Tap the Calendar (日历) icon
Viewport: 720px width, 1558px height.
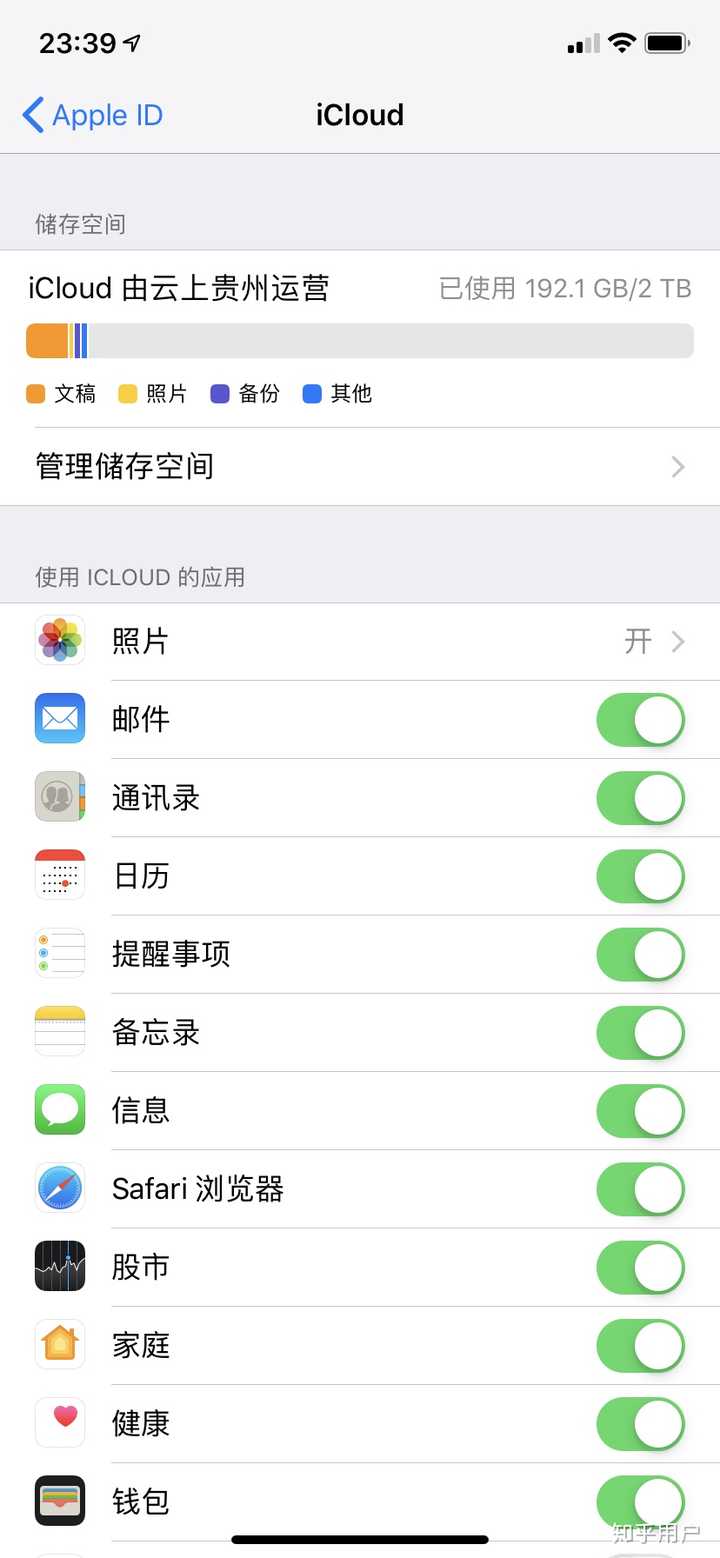[x=58, y=876]
